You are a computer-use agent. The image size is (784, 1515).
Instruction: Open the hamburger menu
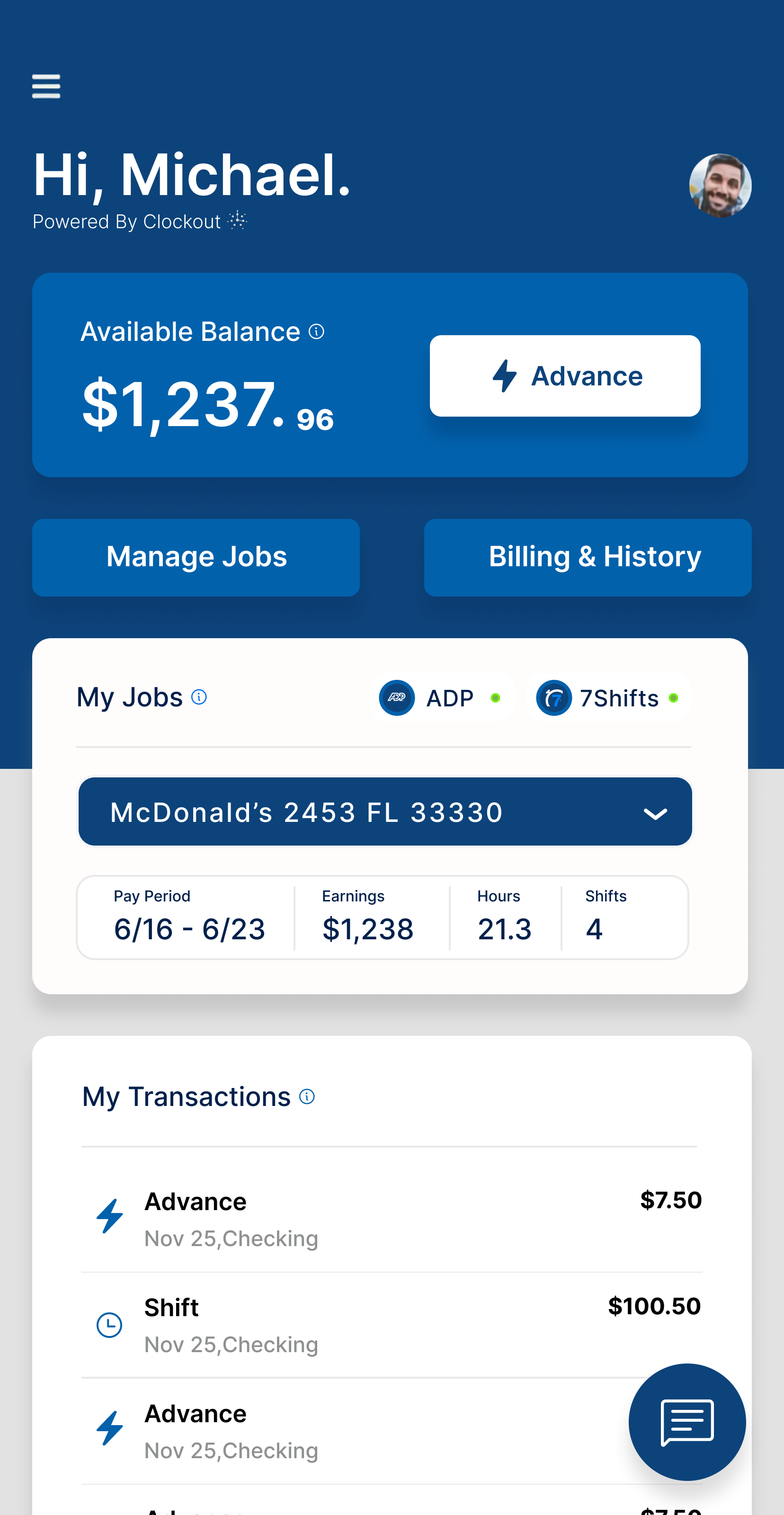(x=46, y=86)
